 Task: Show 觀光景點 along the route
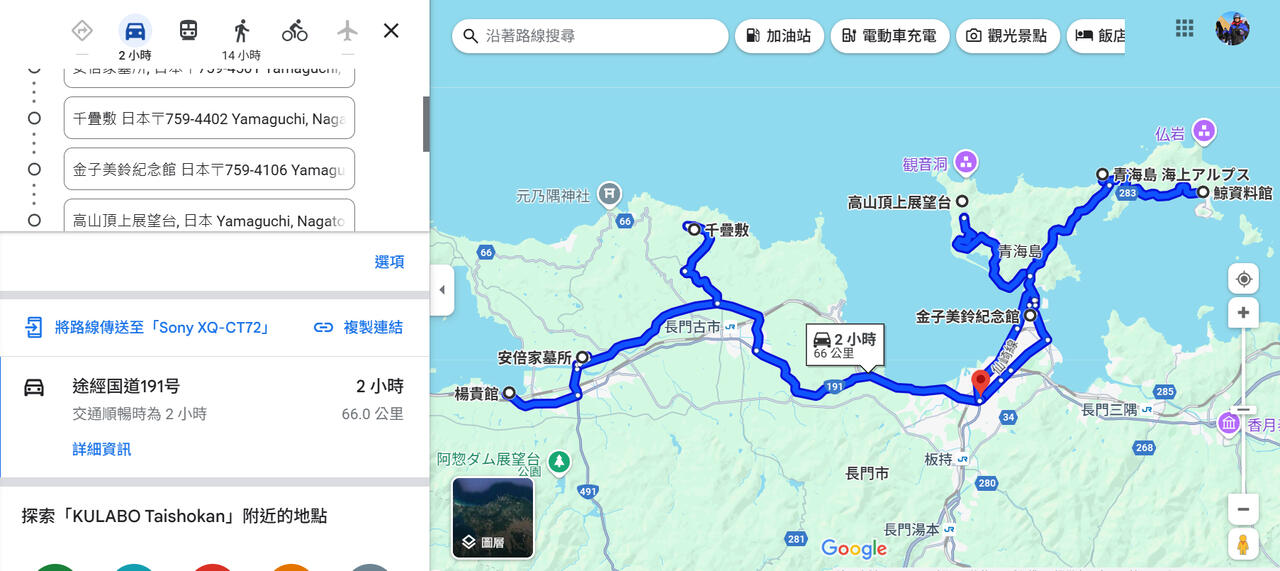click(x=1006, y=36)
